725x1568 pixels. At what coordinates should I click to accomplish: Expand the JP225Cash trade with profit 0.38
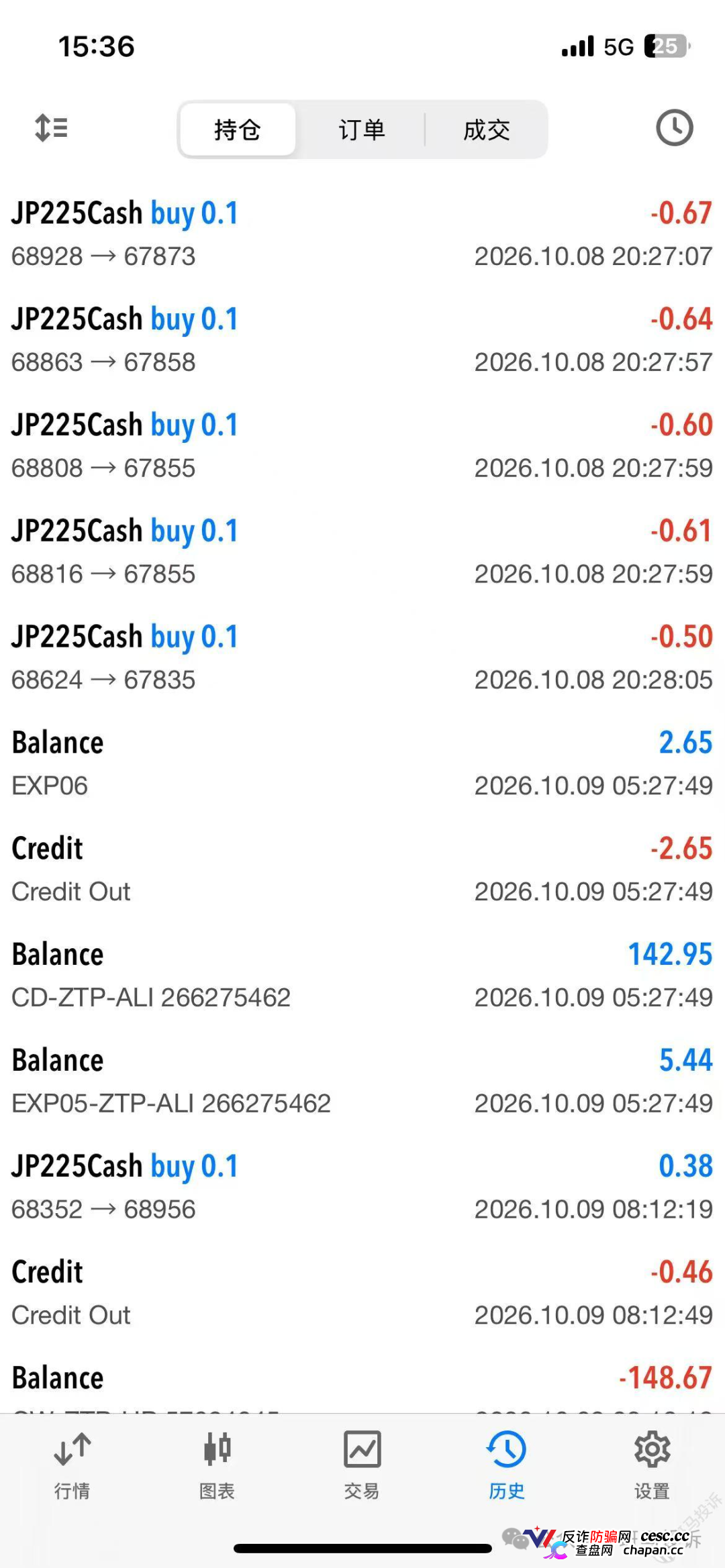(x=362, y=1188)
